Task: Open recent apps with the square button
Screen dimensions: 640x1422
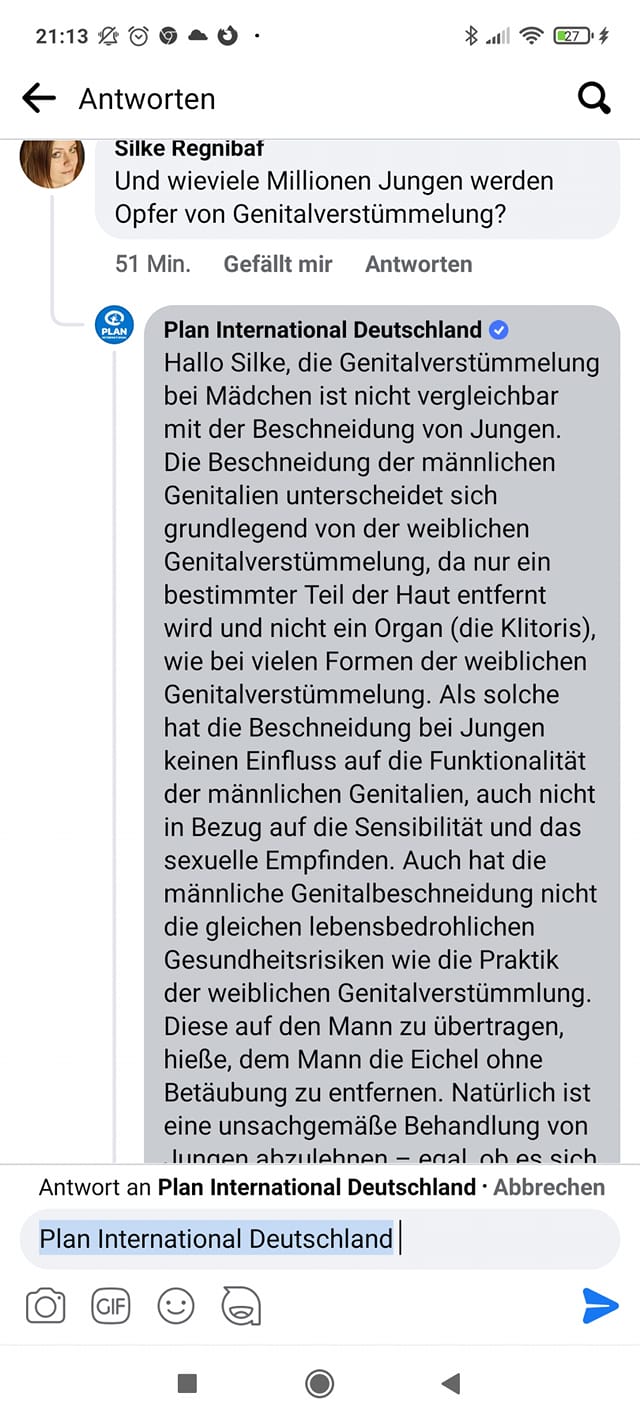Action: tap(187, 1383)
